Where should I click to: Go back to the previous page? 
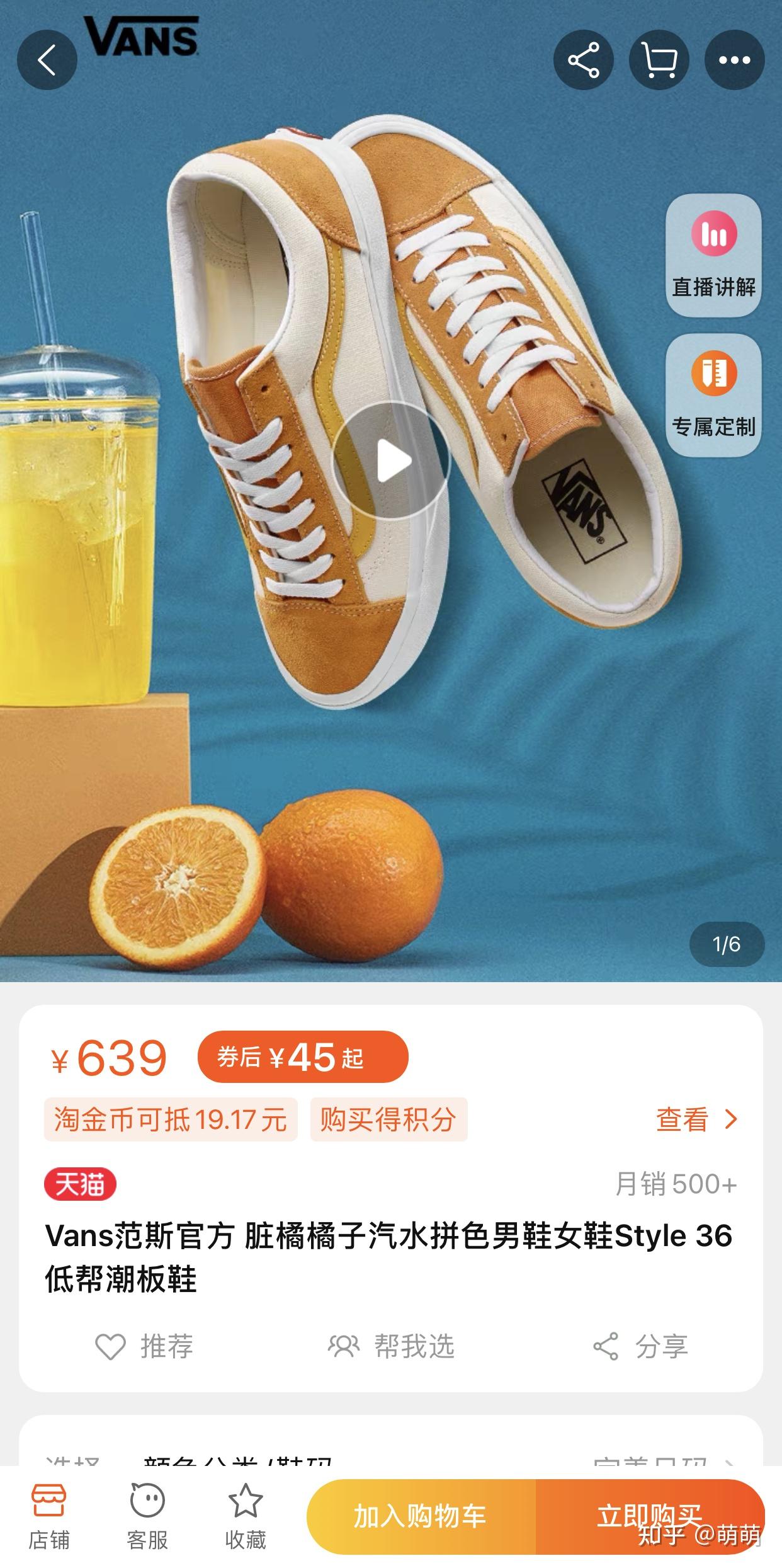point(47,60)
